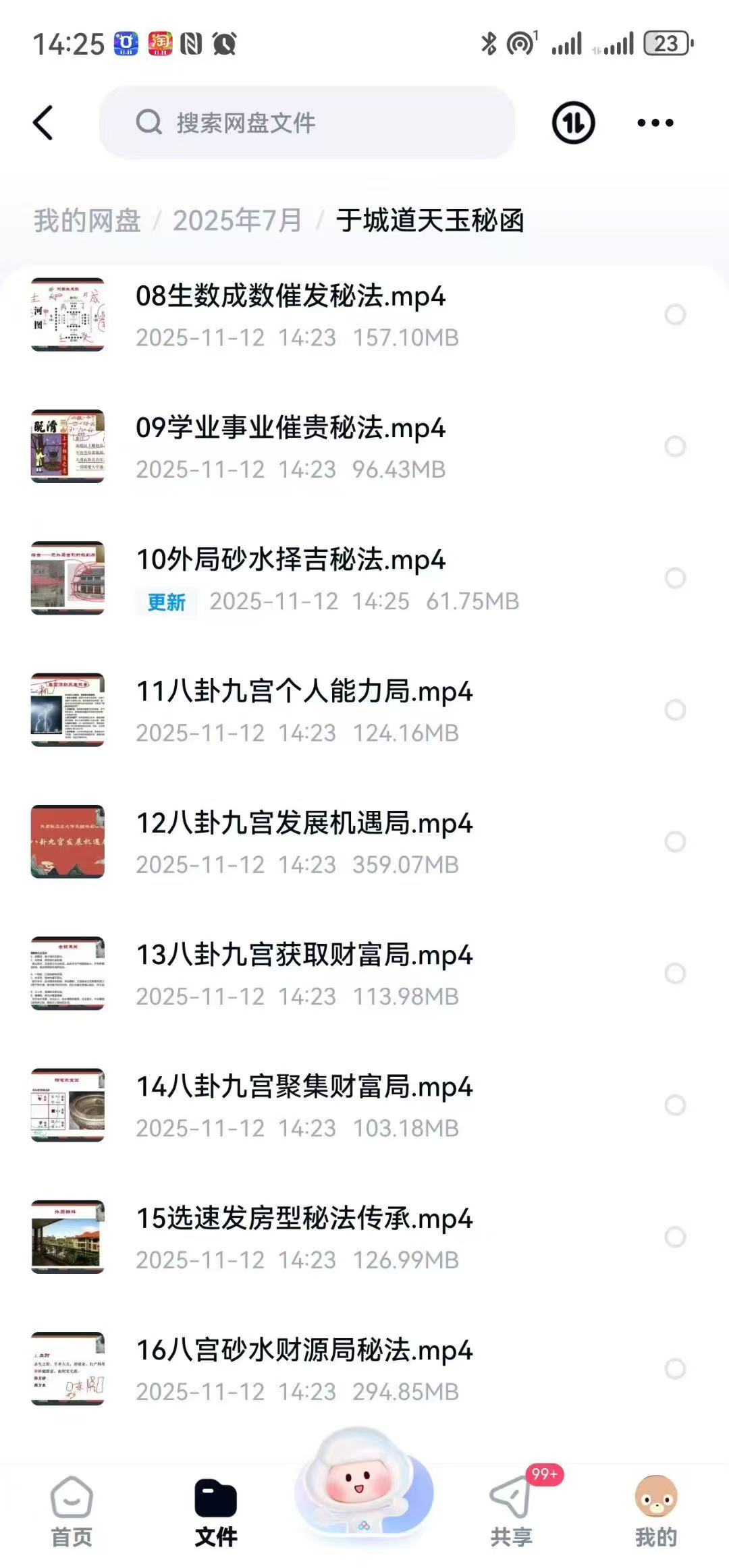This screenshot has width=729, height=1568.
Task: Open the center assistant mascot button
Action: click(364, 1483)
